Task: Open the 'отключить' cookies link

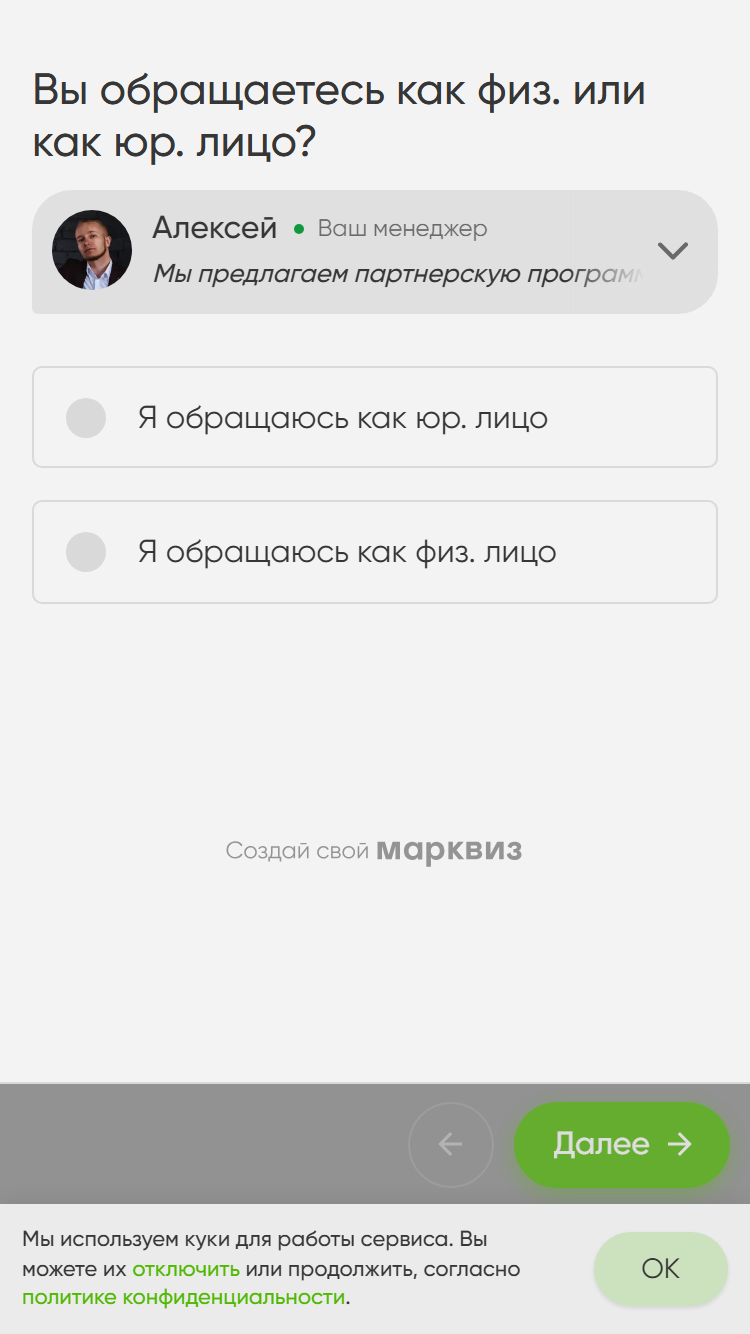Action: [186, 1269]
